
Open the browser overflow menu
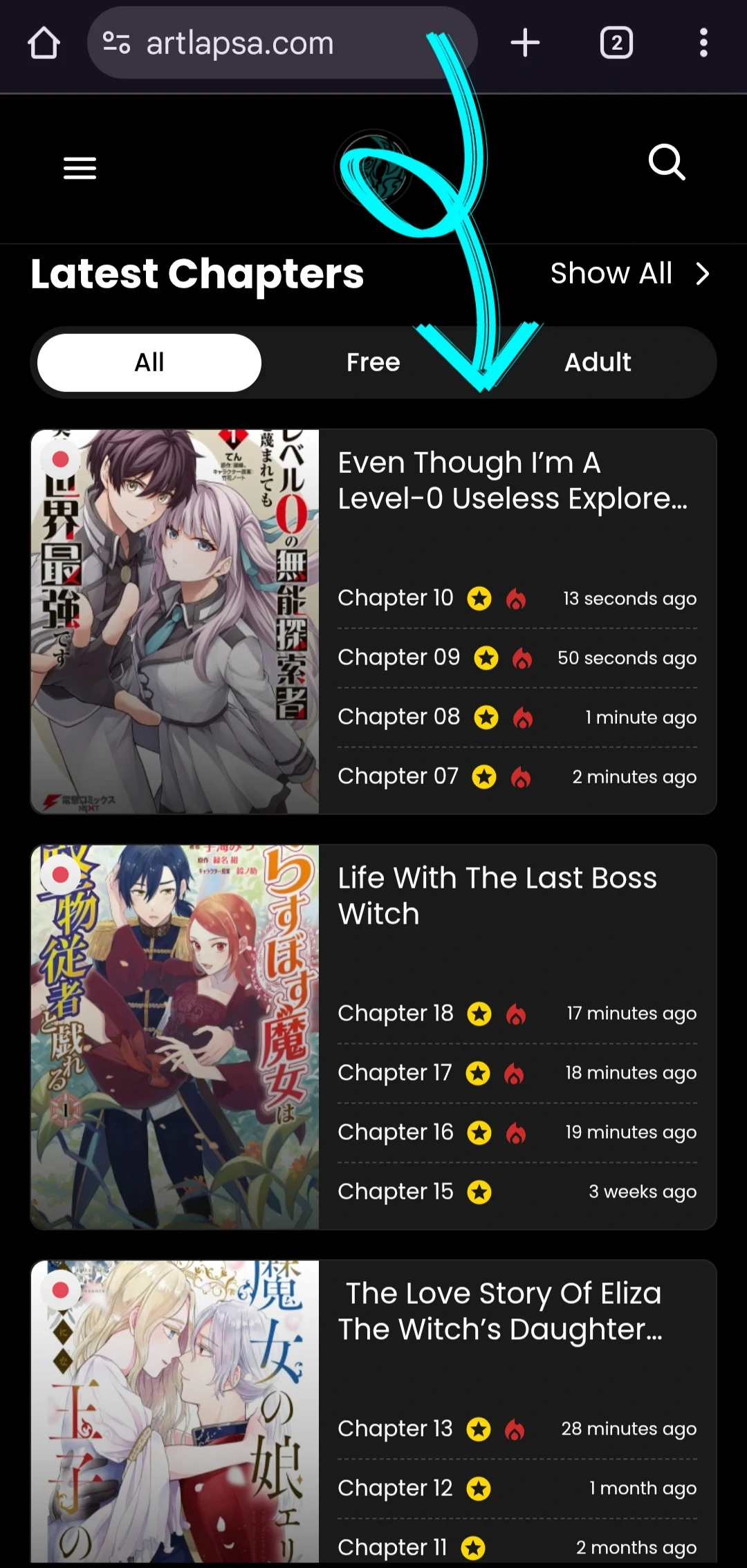point(703,43)
